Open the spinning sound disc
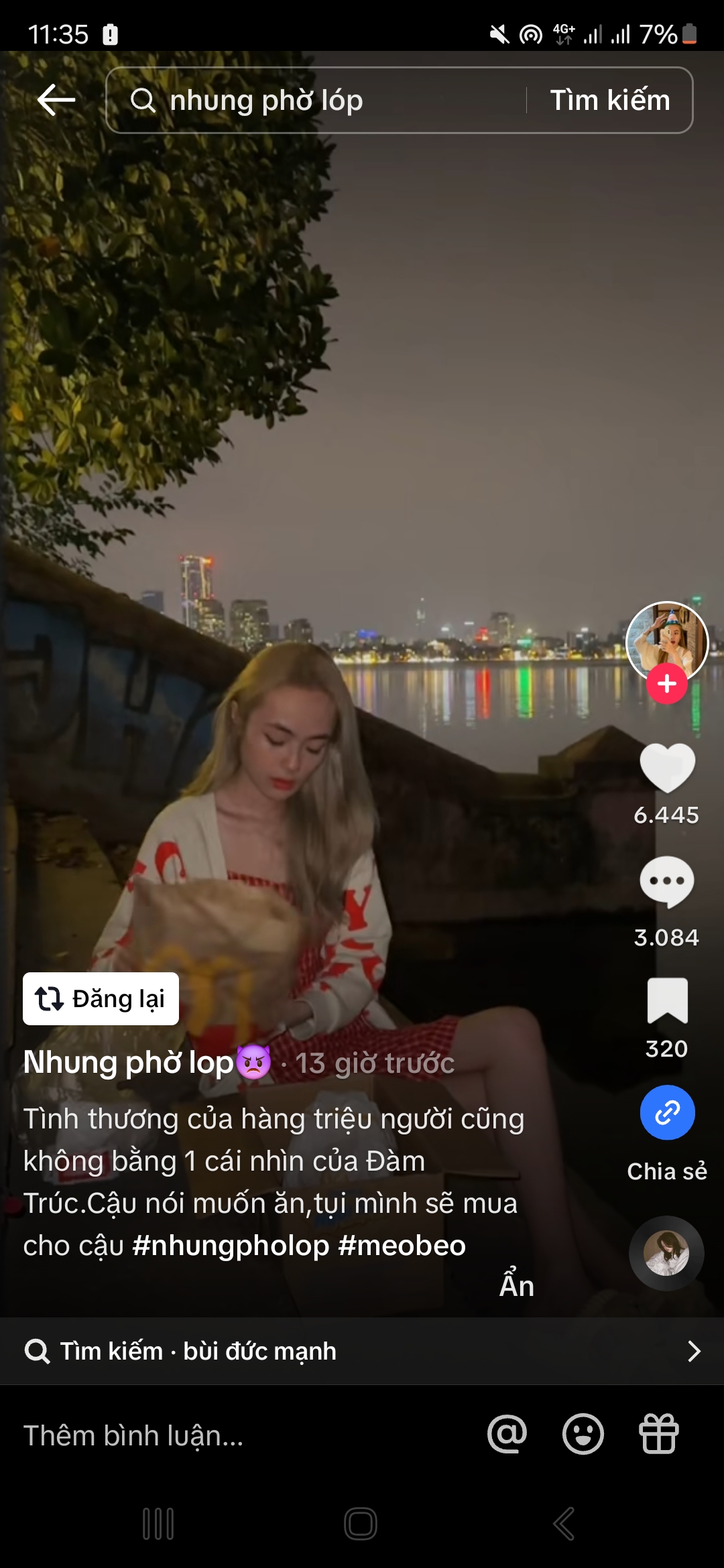The image size is (724, 1568). coord(666,1253)
